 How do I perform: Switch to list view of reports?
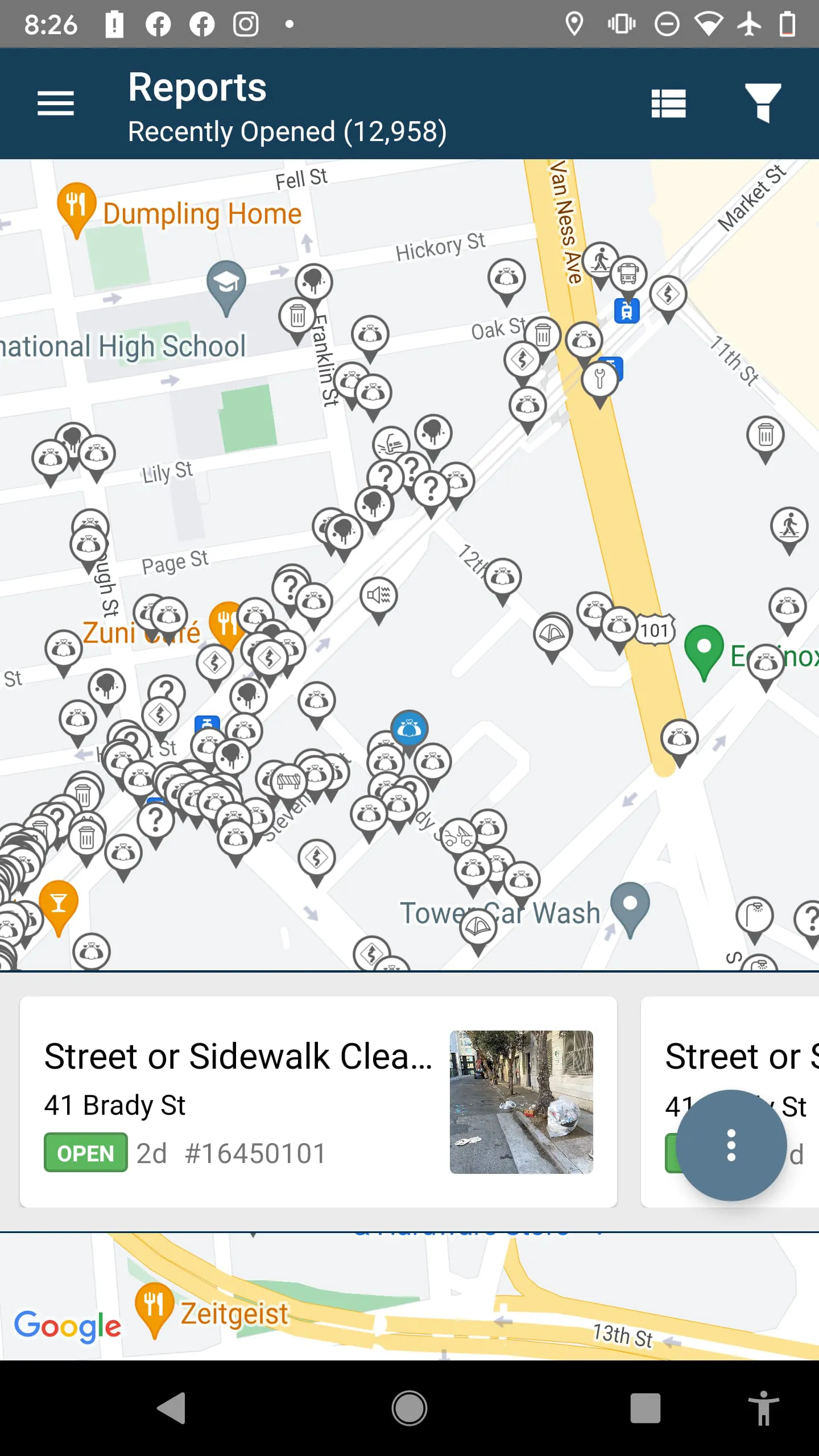[668, 104]
